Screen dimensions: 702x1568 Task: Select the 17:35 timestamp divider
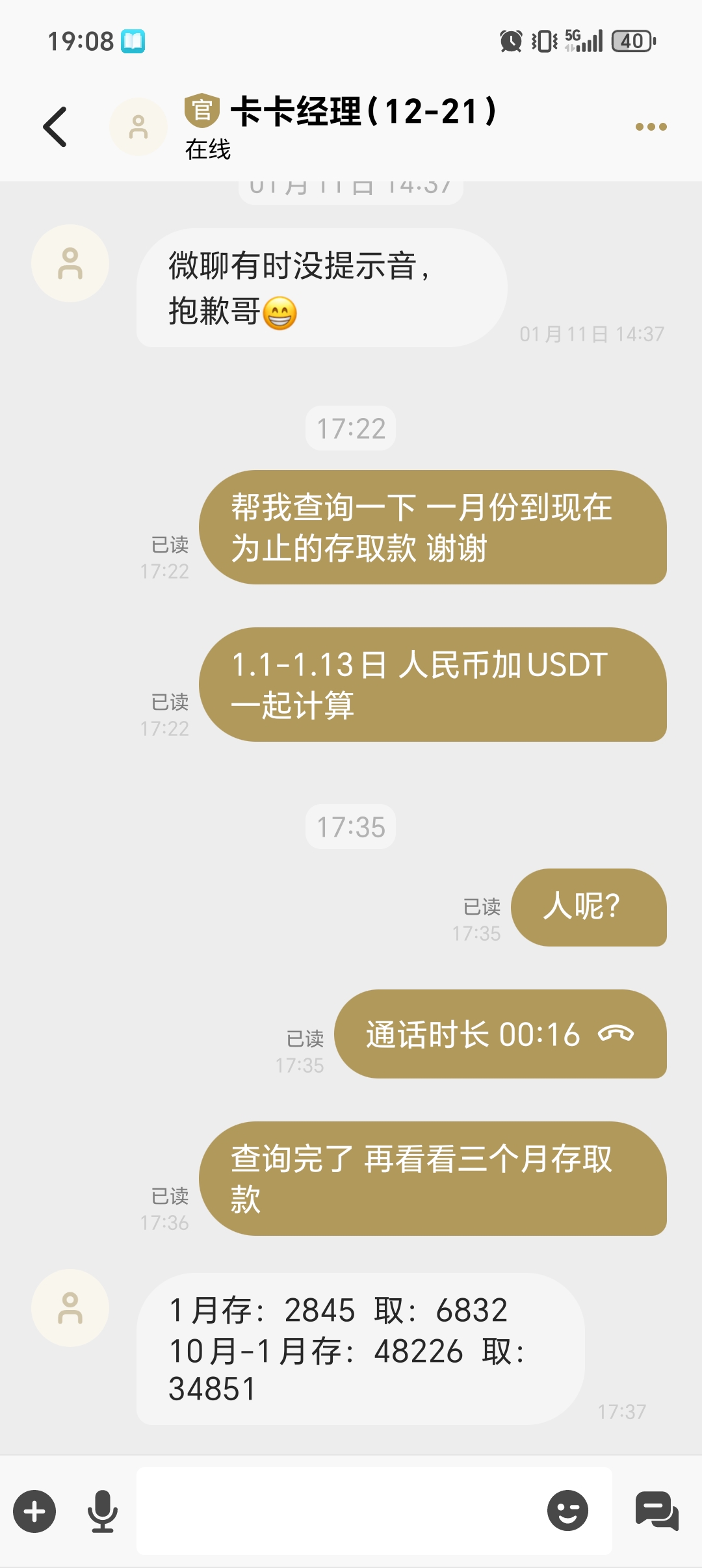pos(350,827)
